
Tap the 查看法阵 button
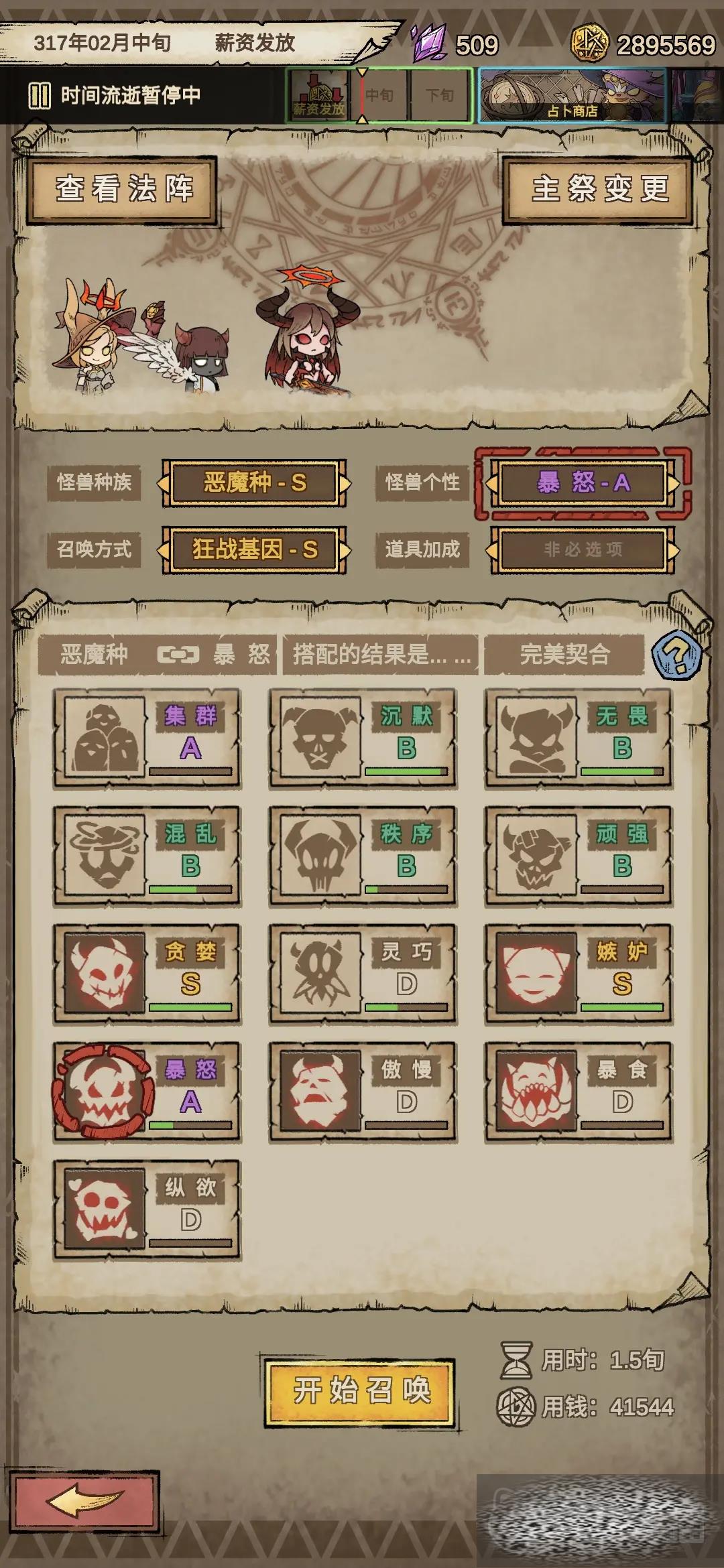point(122,189)
